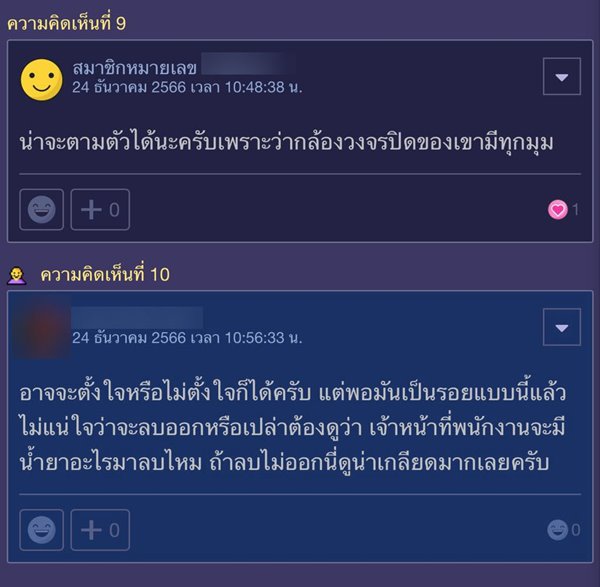600x587 pixels.
Task: Tap the plus vote button on comment 9
Action: 100,210
